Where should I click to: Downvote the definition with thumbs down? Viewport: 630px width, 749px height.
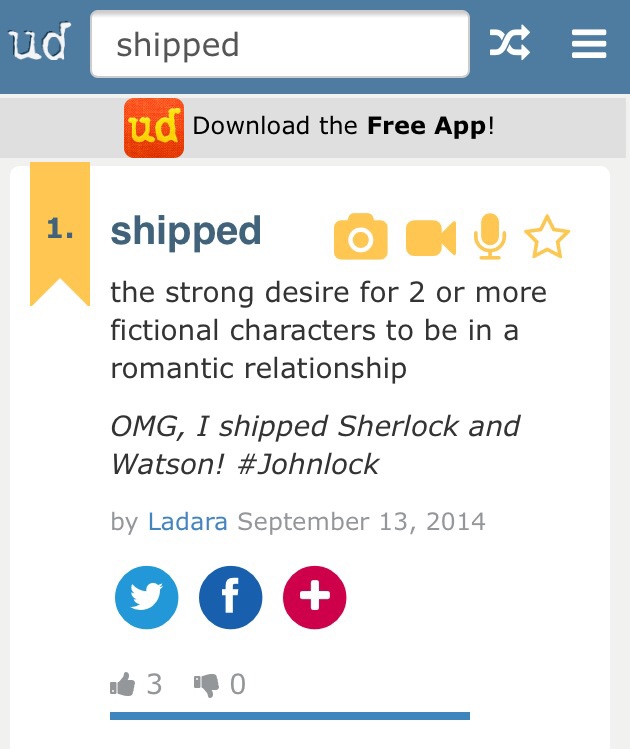(207, 685)
